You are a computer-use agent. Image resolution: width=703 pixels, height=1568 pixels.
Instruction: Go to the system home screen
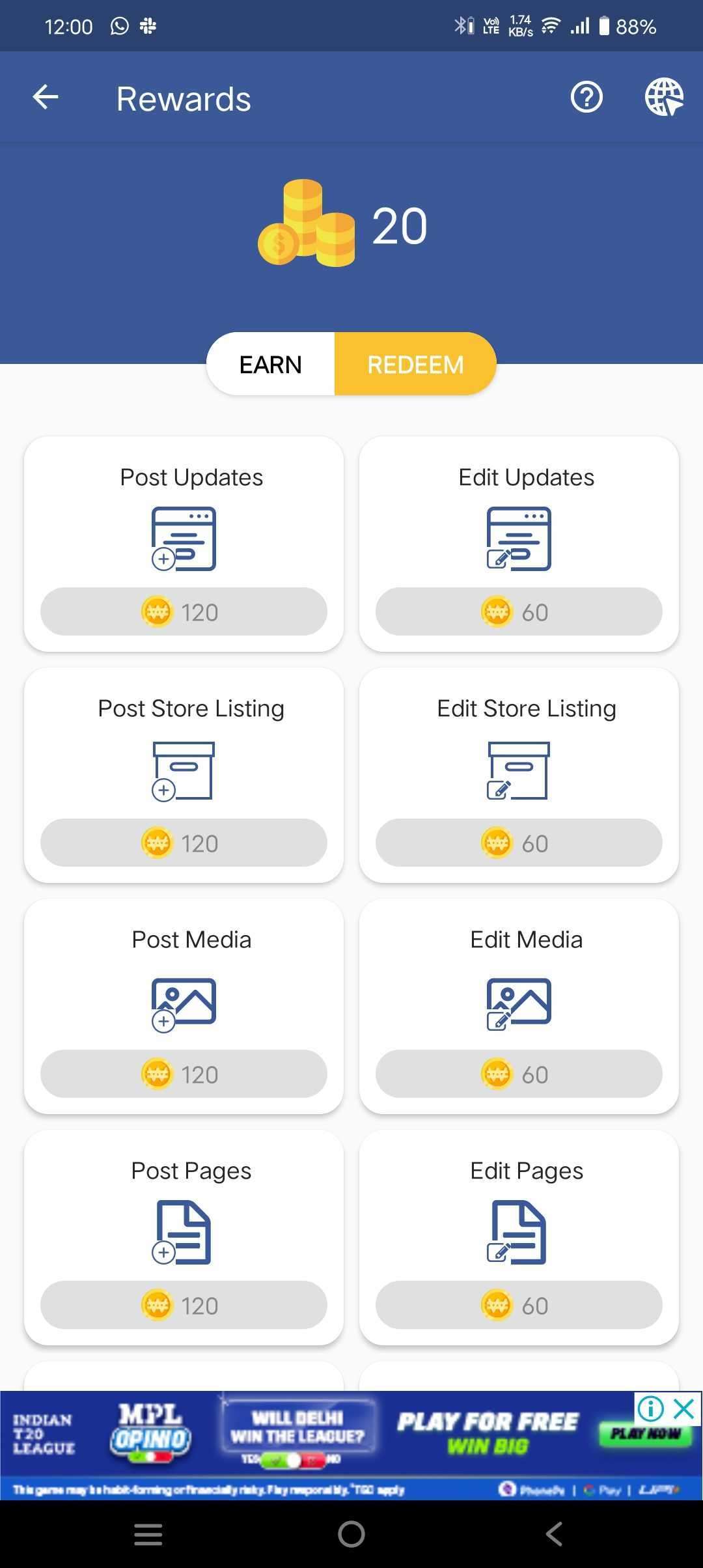tap(351, 1534)
